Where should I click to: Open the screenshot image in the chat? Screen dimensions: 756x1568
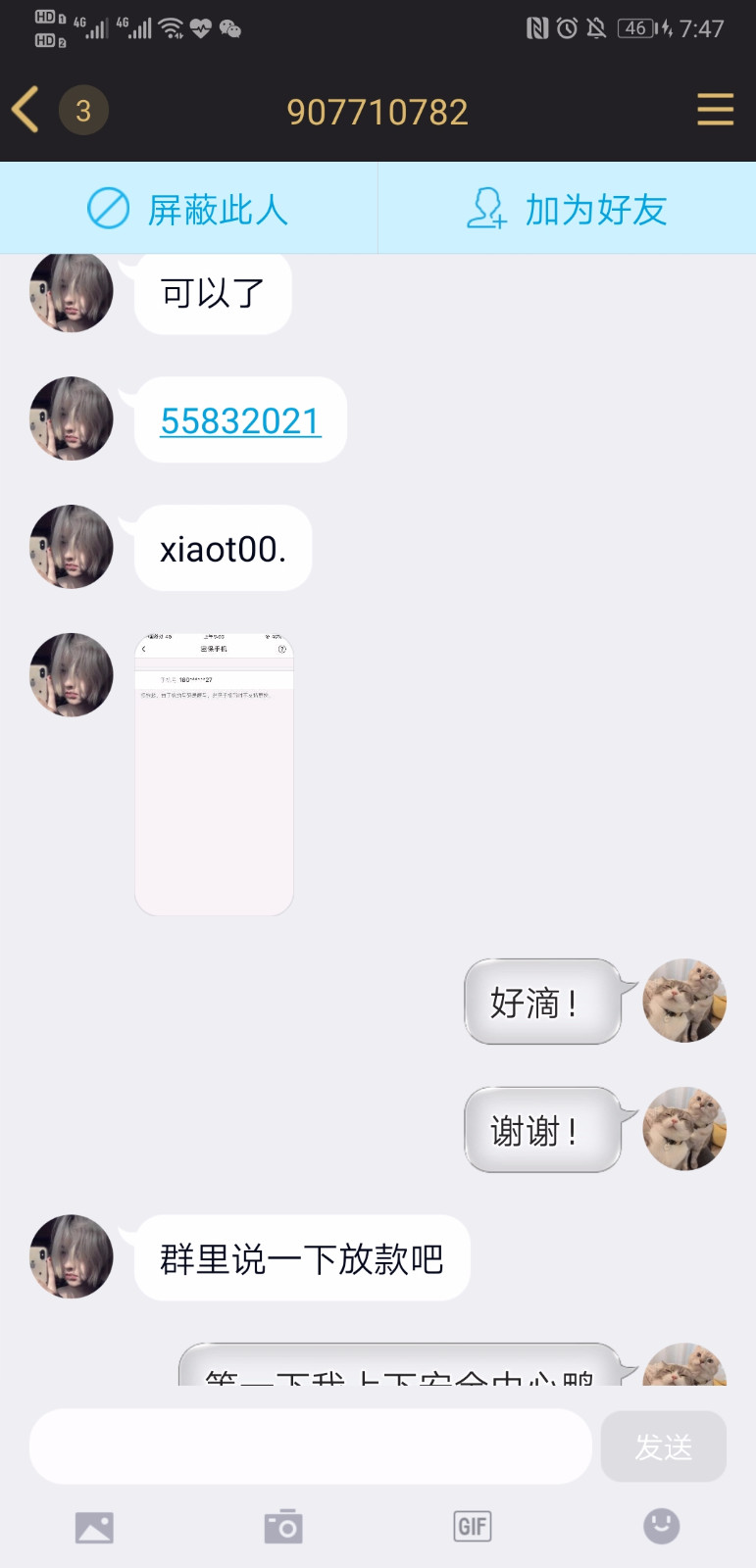click(x=214, y=774)
